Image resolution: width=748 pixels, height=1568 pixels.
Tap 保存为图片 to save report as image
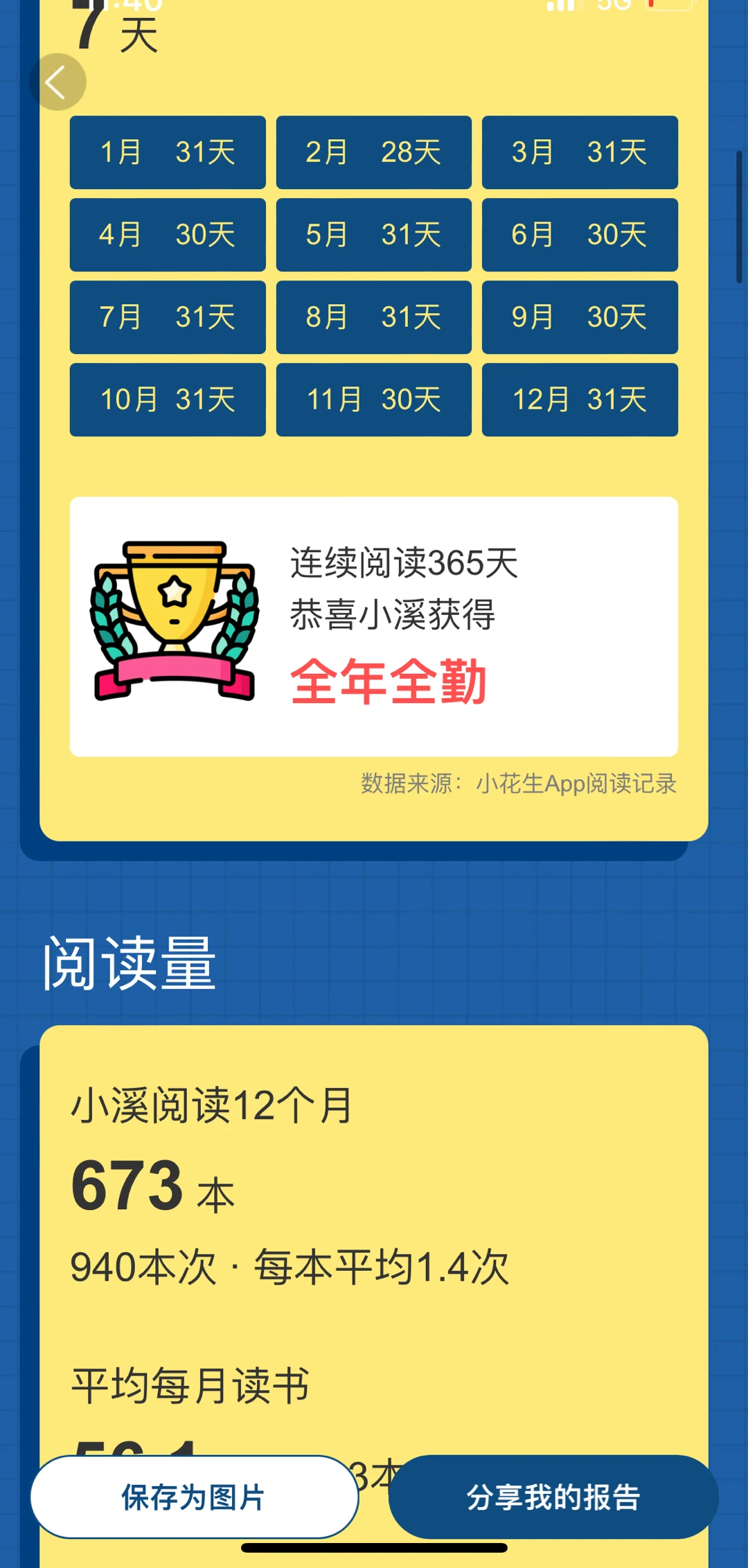194,1497
